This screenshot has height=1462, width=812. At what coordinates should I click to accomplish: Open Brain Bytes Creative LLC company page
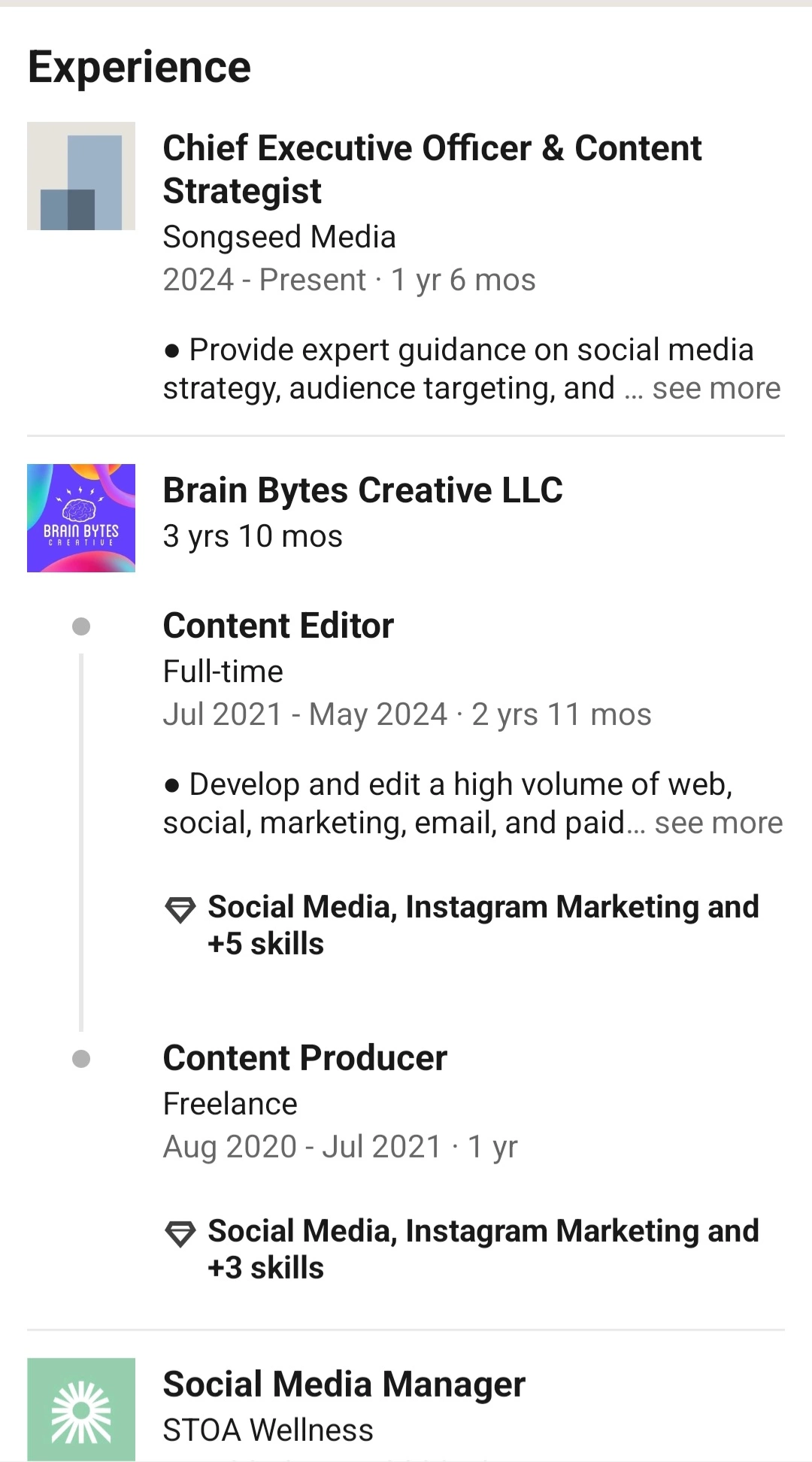click(362, 490)
